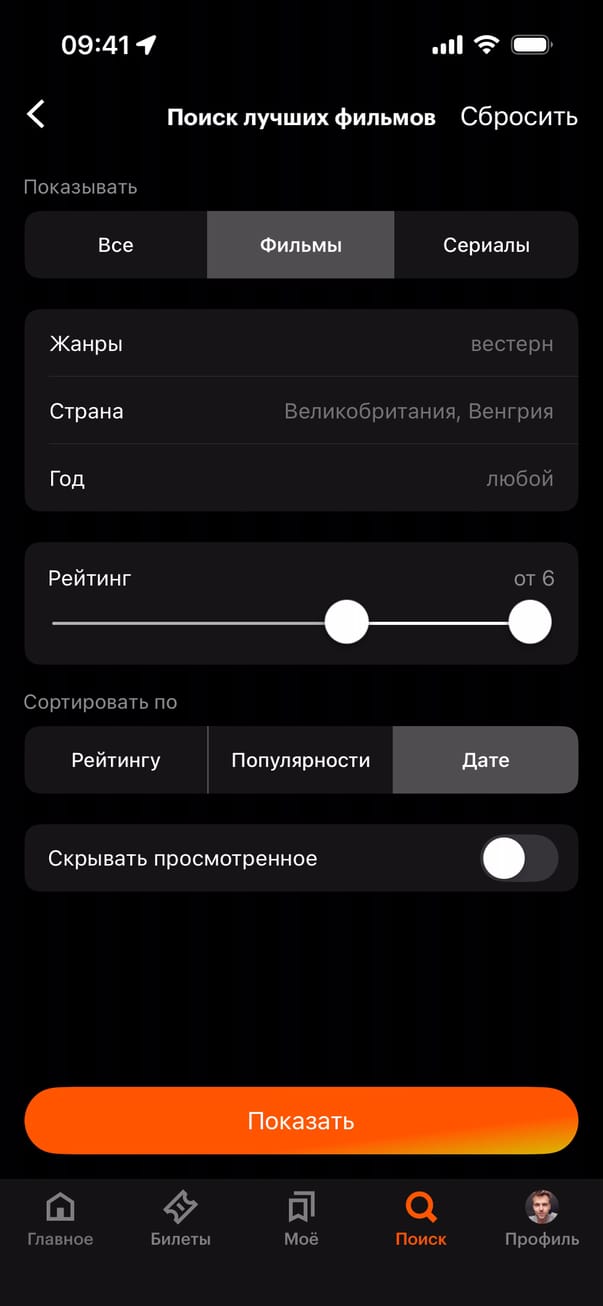Switch to the Главное tab
This screenshot has height=1306, width=603.
coord(60,1219)
